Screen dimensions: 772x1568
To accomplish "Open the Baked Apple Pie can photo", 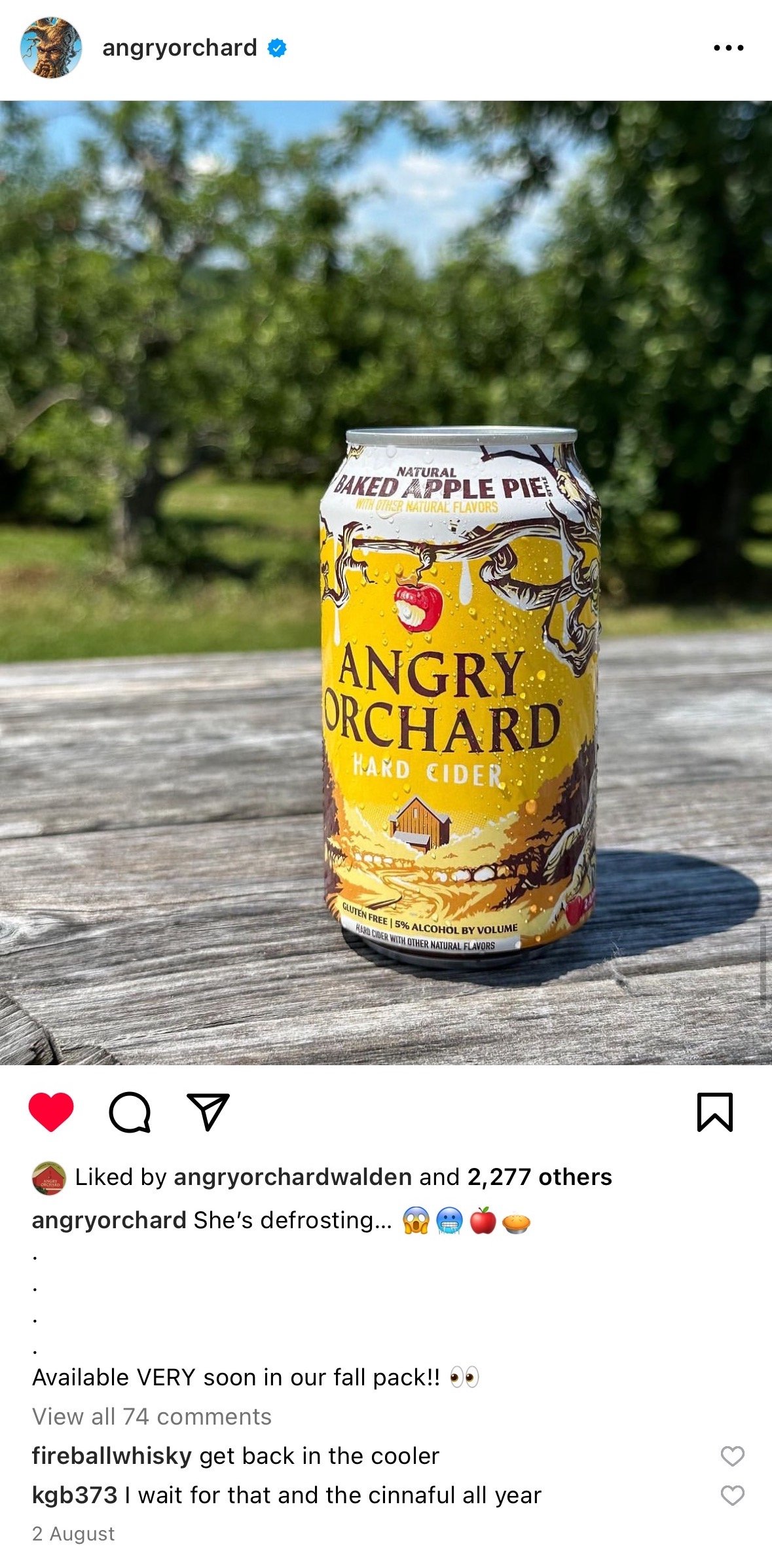I will 386,583.
